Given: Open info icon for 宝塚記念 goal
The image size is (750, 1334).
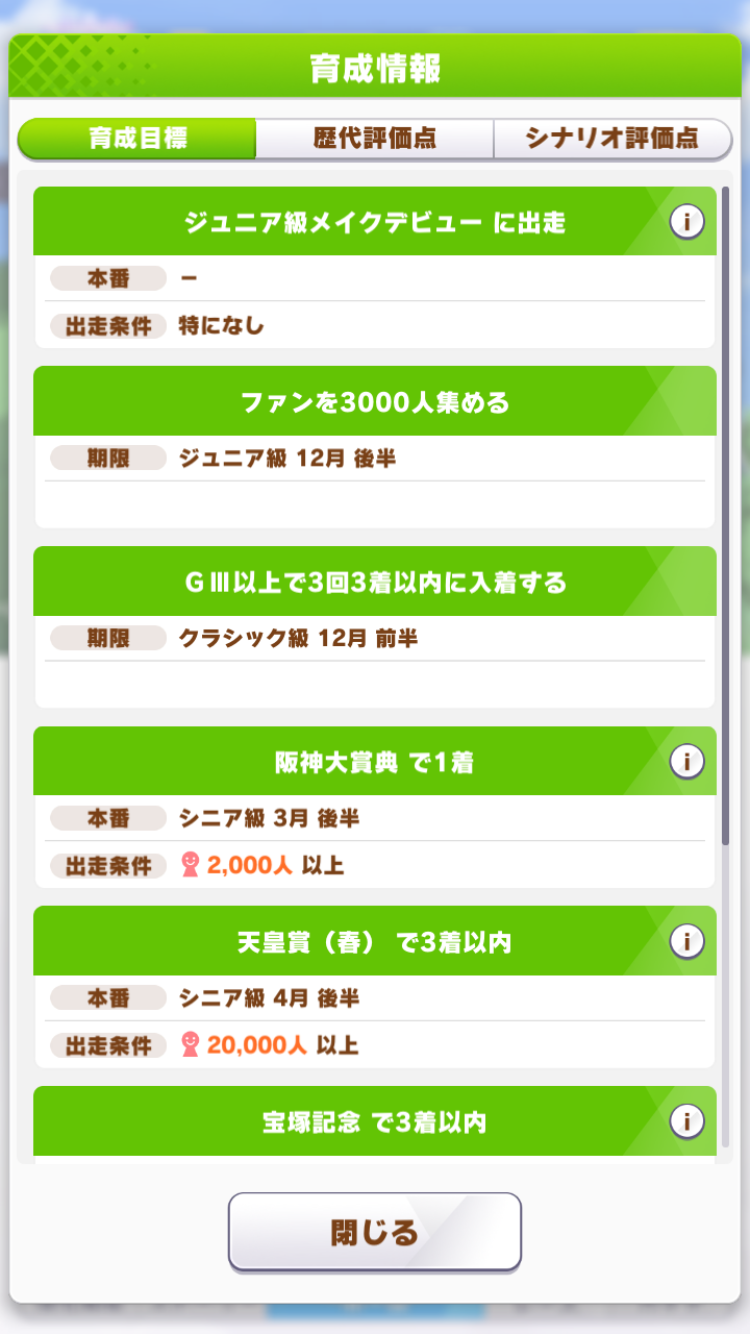Looking at the screenshot, I should pyautogui.click(x=687, y=1122).
